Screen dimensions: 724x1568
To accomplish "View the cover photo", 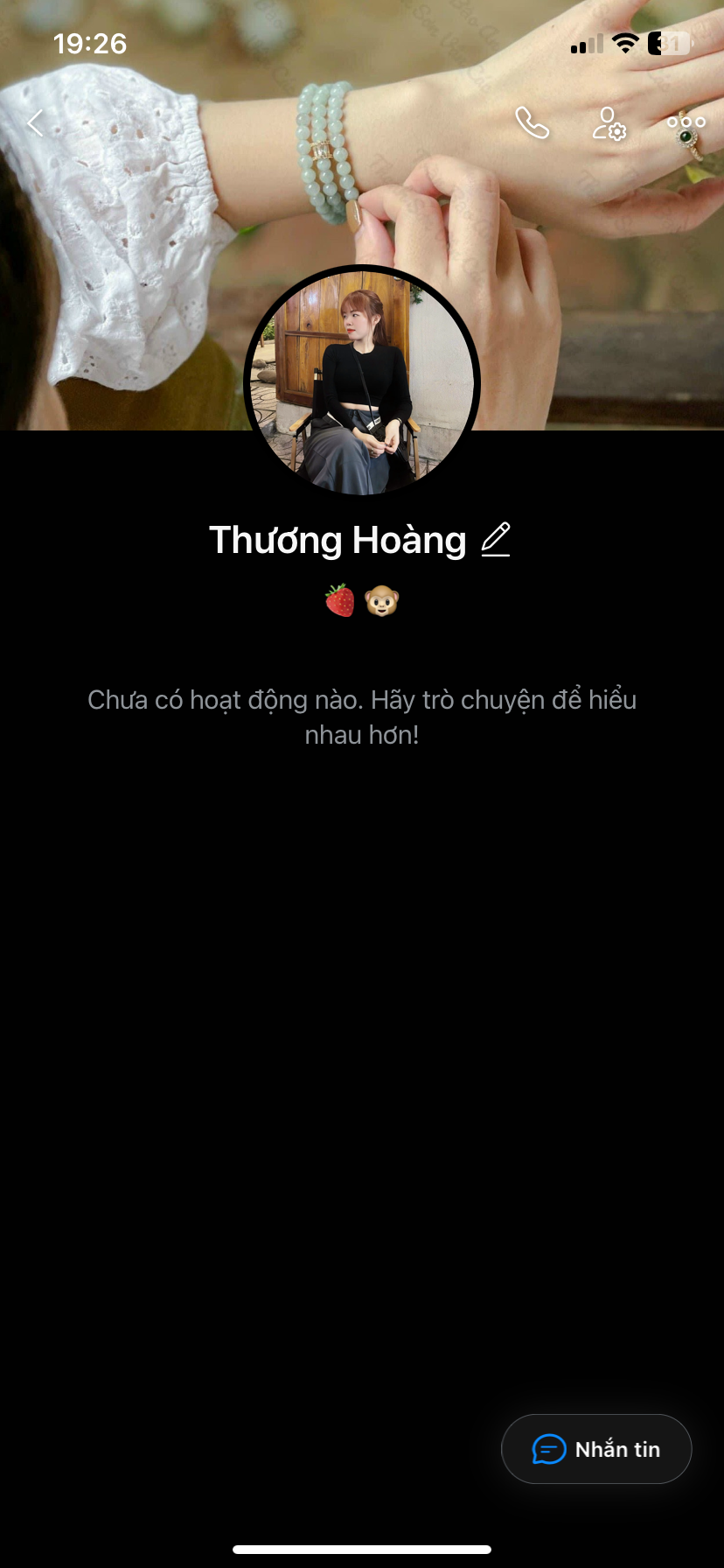I will point(131,262).
